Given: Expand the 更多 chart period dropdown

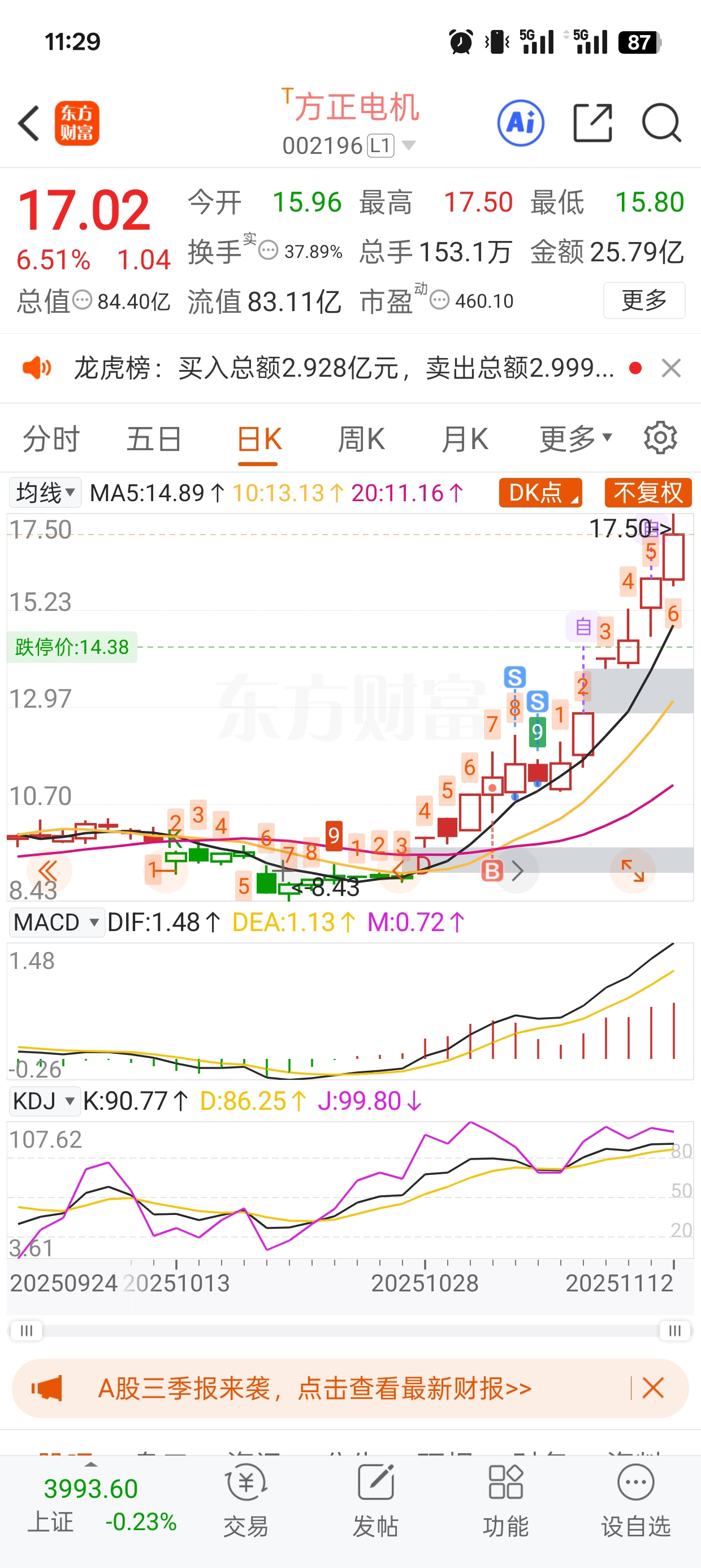Looking at the screenshot, I should [575, 439].
